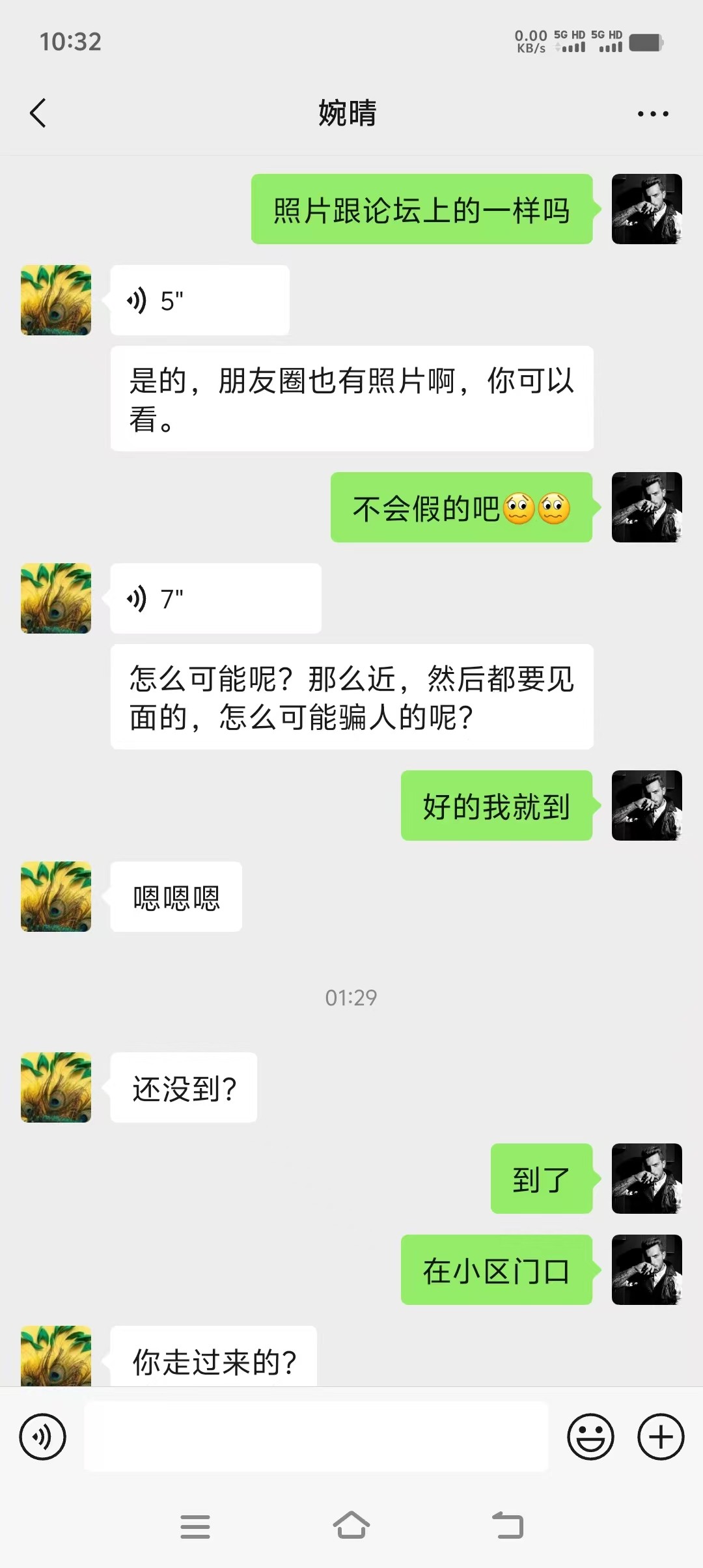Open the plus attachments panel
This screenshot has height=1568, width=703.
click(x=660, y=1436)
